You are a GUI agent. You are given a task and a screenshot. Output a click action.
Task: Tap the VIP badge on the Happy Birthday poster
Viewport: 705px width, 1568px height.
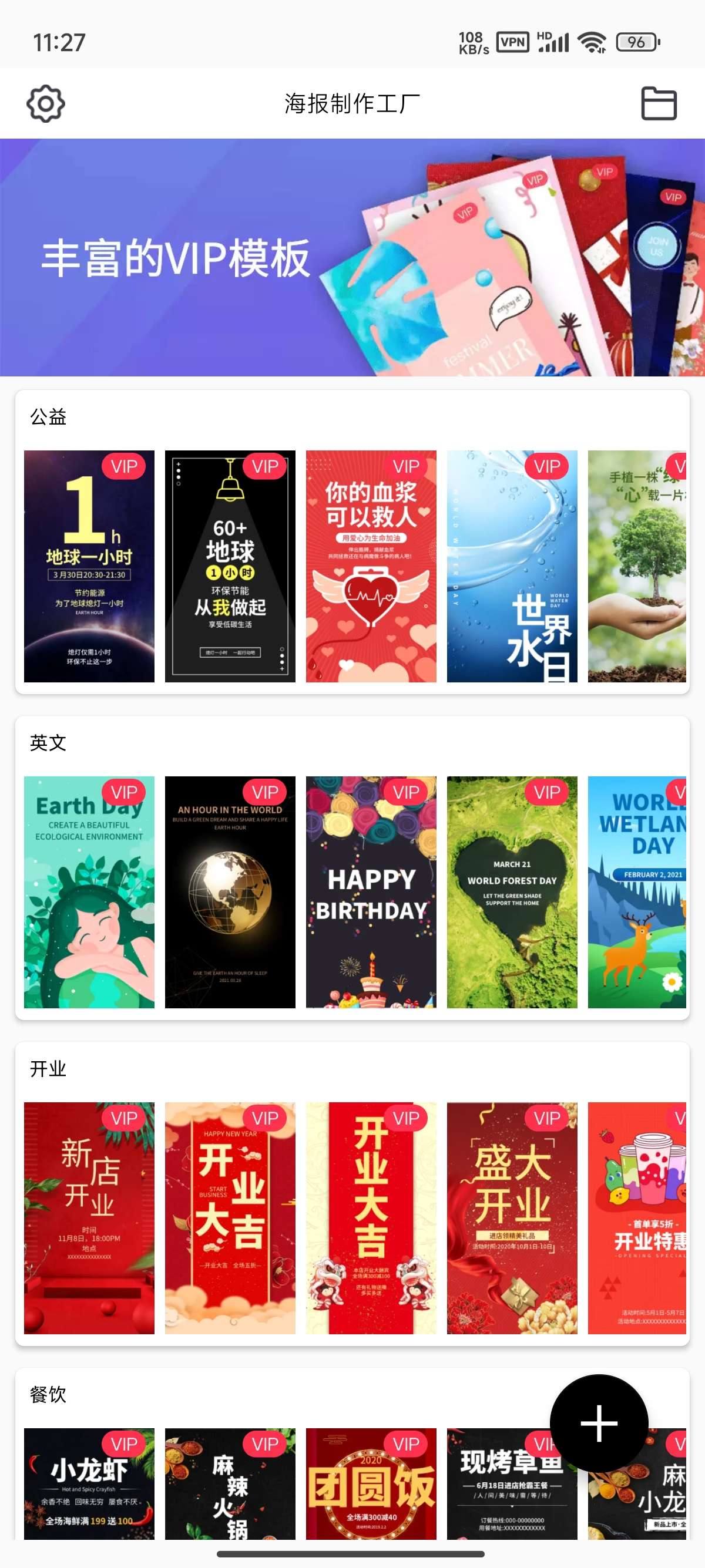405,793
